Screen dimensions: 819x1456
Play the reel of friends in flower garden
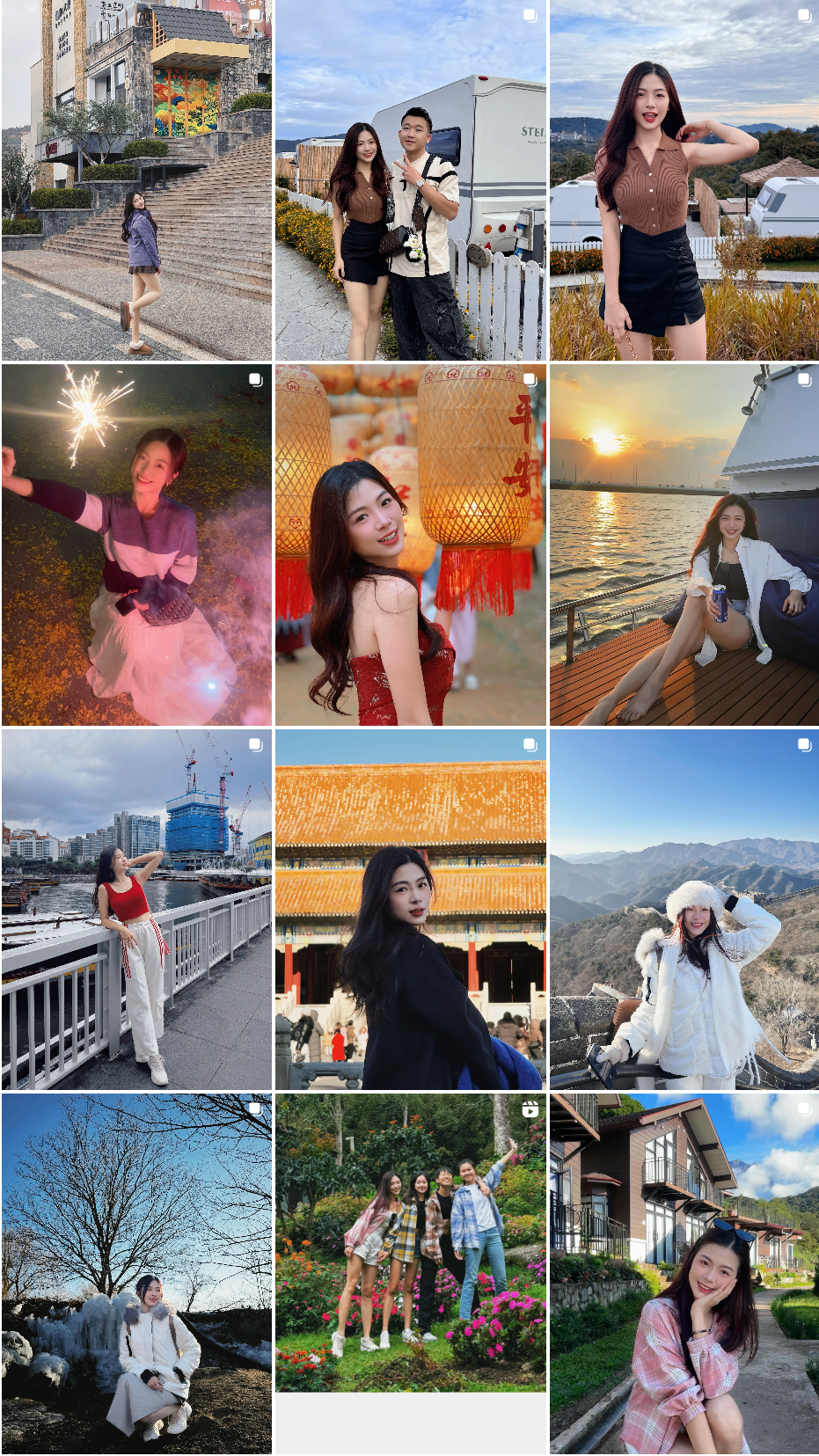click(x=410, y=1242)
